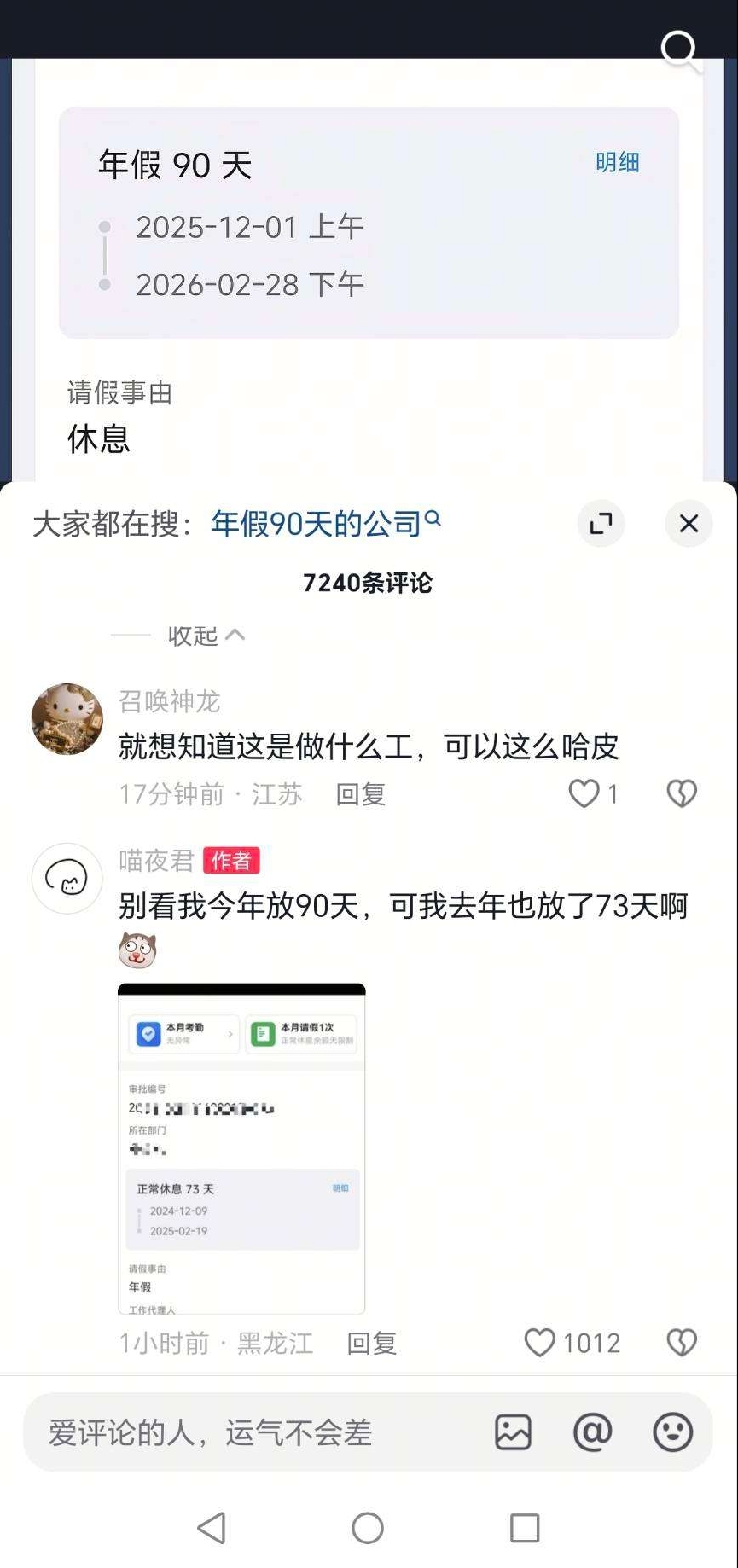Viewport: 738px width, 1568px height.
Task: Open the emoji picker
Action: point(672,1432)
